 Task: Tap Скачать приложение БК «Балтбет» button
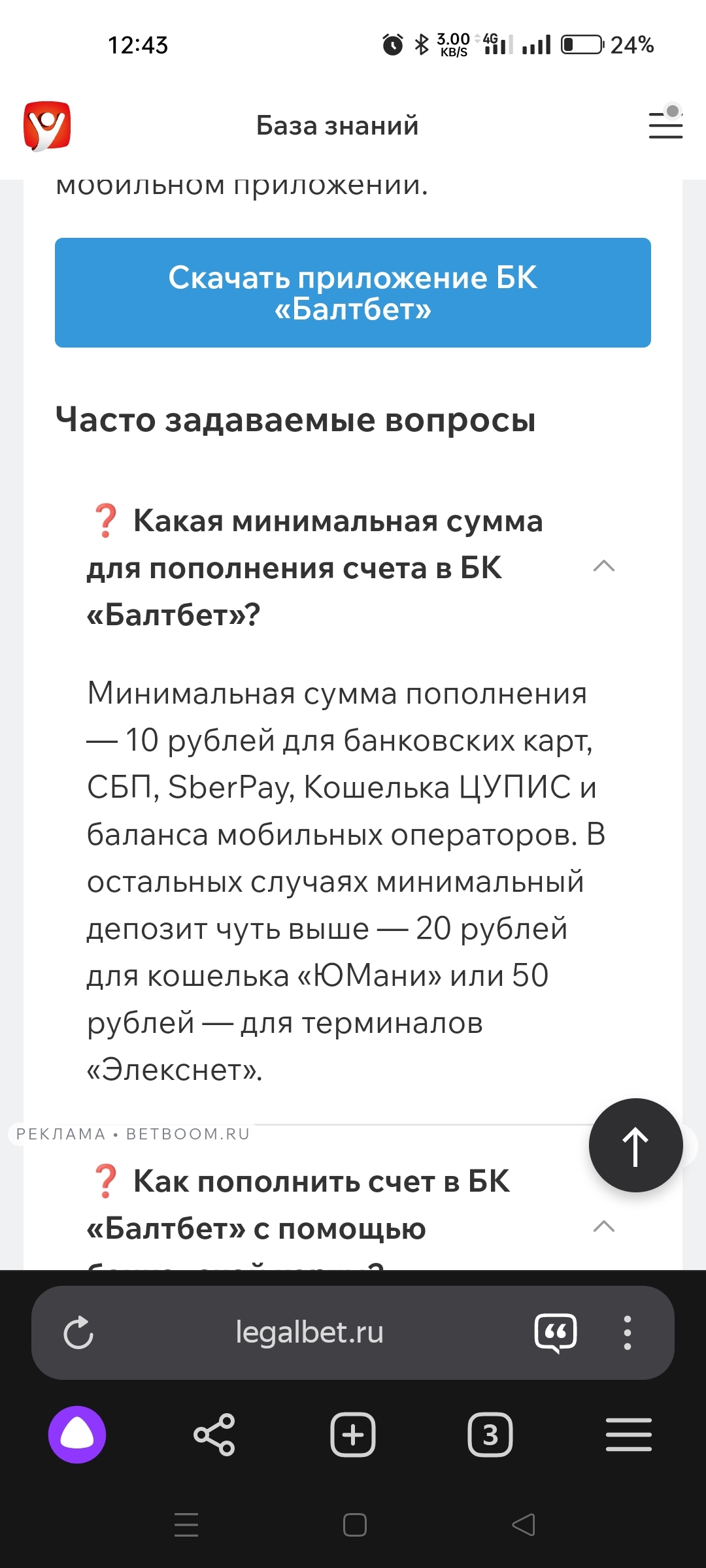[353, 293]
